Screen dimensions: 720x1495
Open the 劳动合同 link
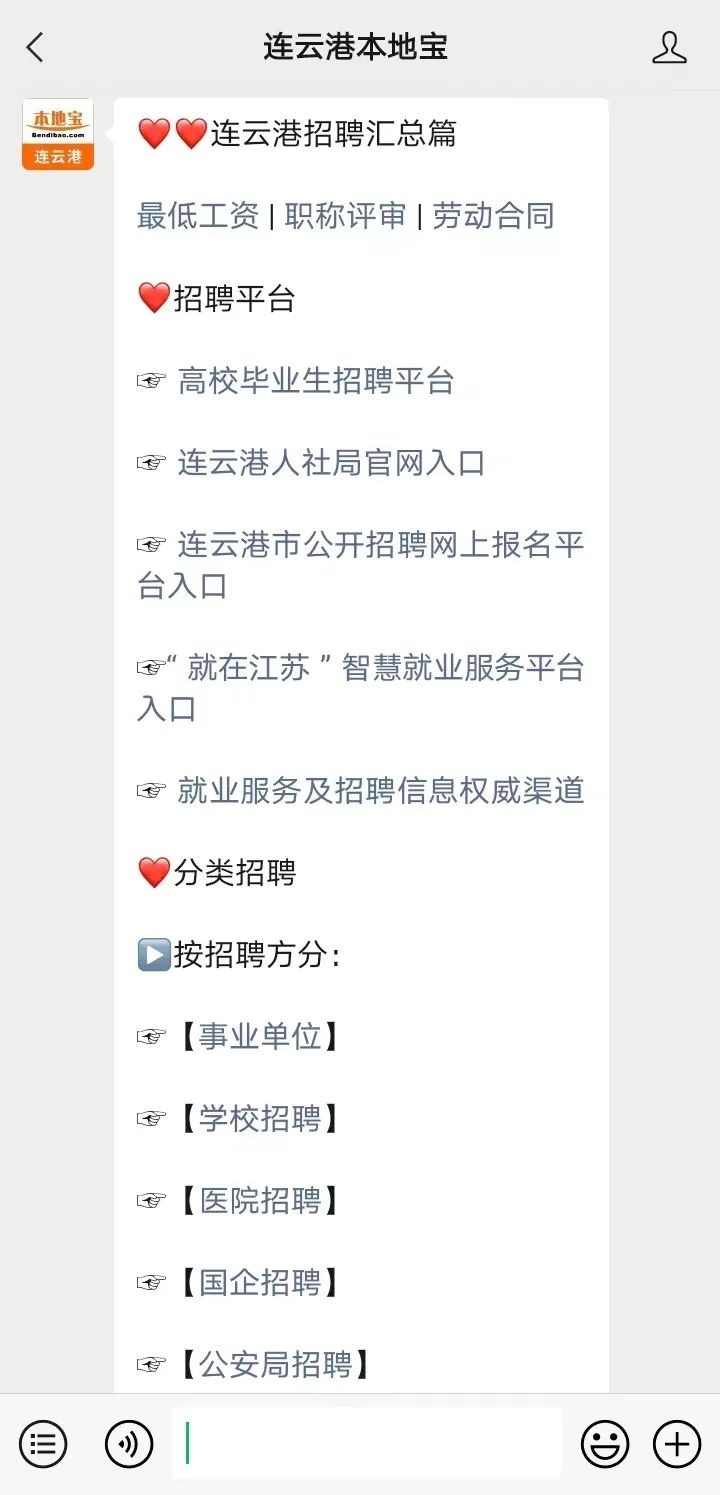coord(493,216)
